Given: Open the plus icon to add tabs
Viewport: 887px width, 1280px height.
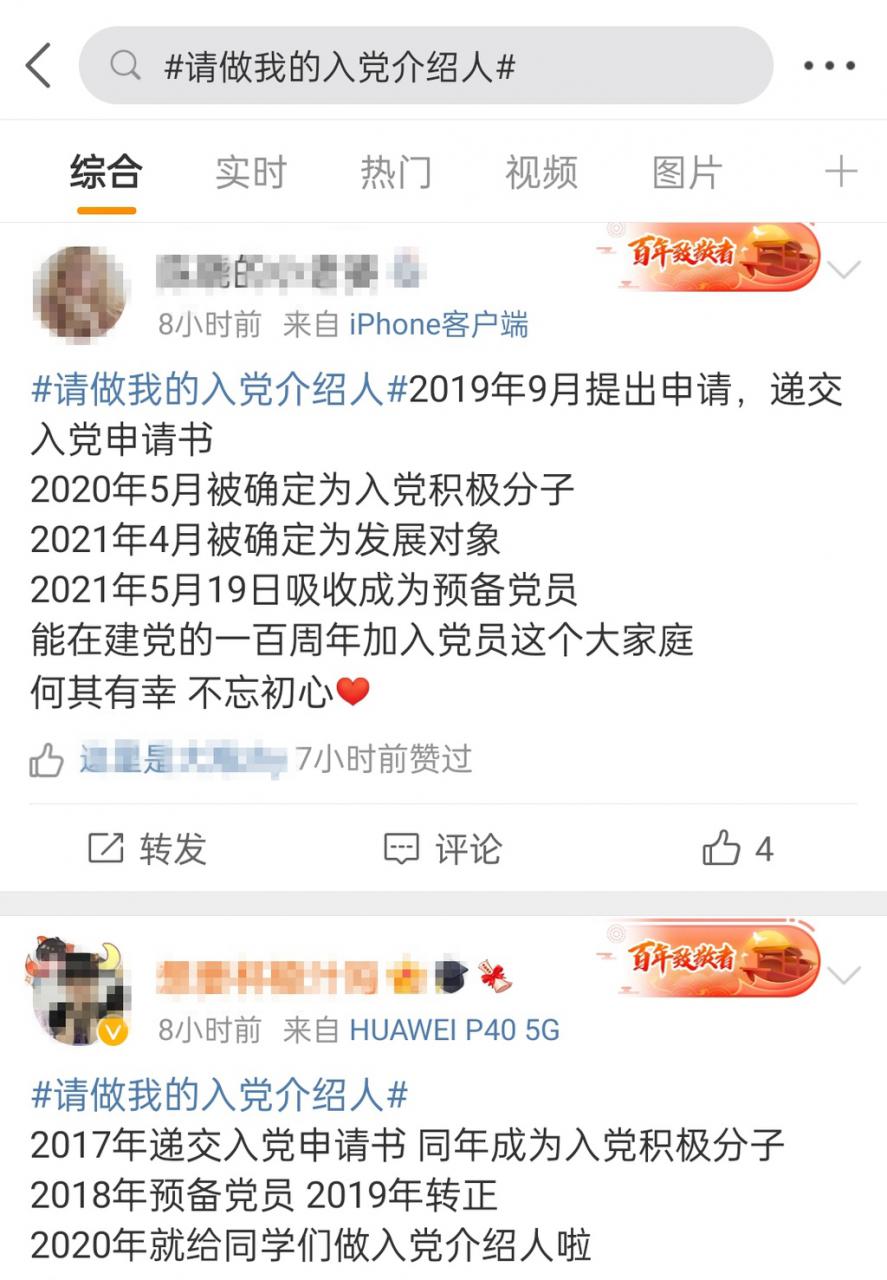Looking at the screenshot, I should click(840, 172).
